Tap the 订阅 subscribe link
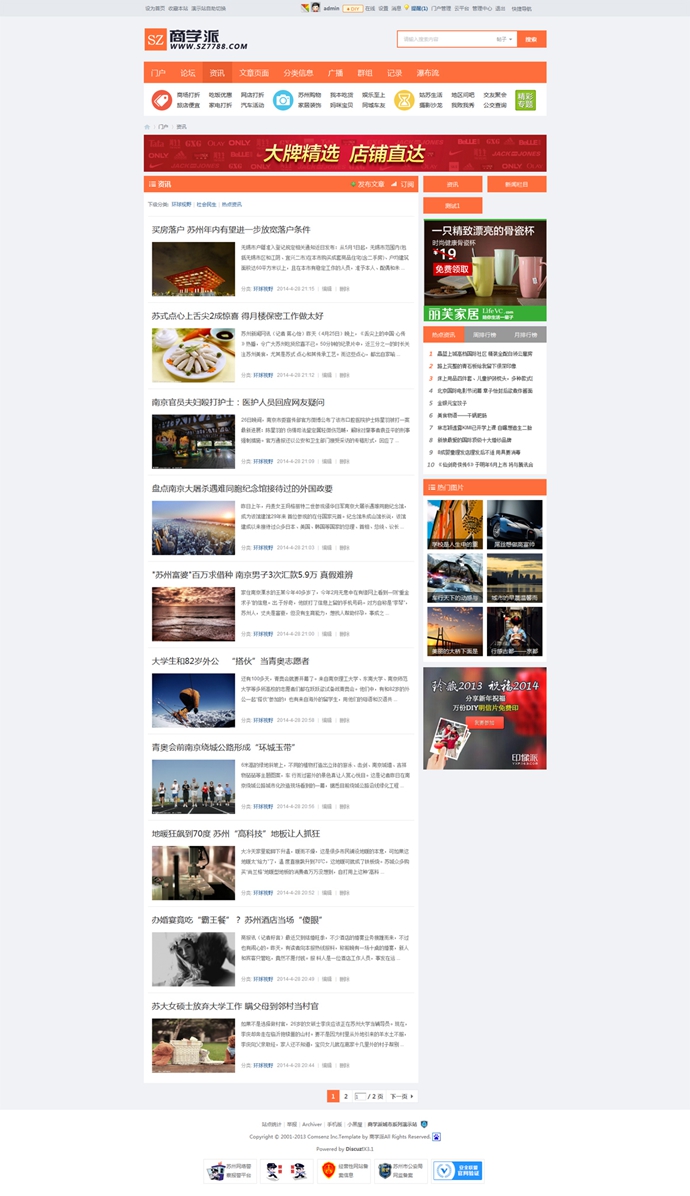This screenshot has height=1196, width=690. coord(405,184)
